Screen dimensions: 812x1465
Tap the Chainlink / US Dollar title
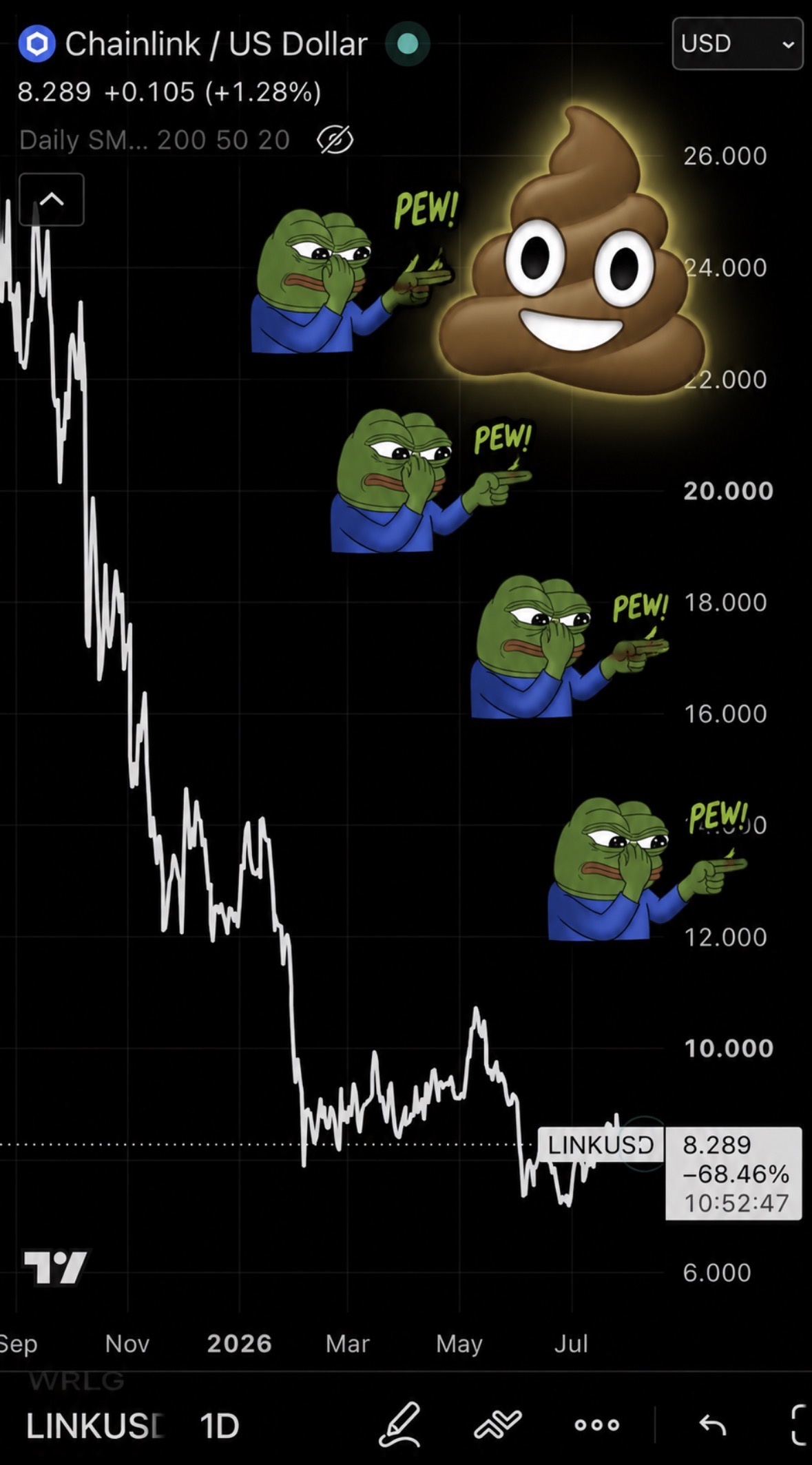(216, 44)
